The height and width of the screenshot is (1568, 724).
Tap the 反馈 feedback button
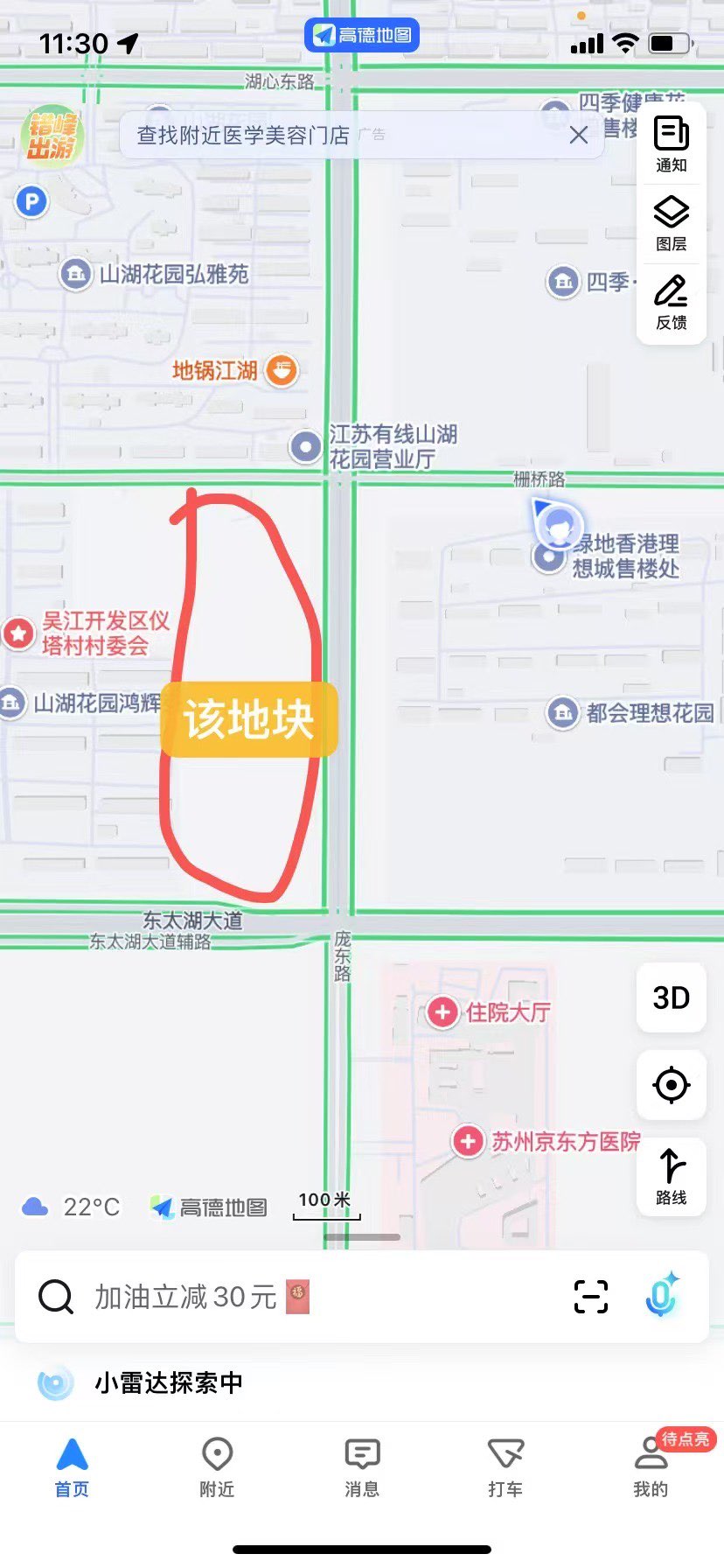(x=671, y=302)
